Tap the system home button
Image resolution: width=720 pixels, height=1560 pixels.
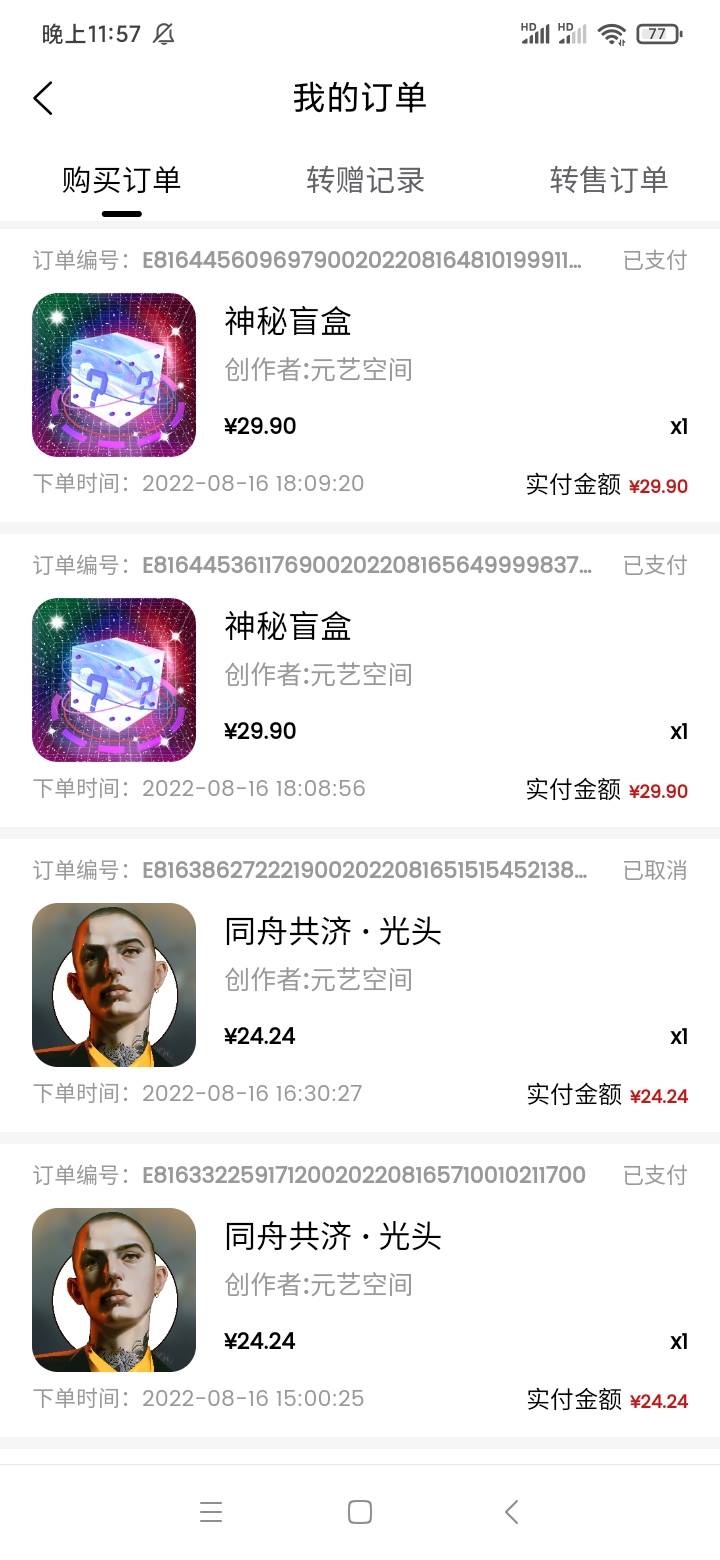(360, 1512)
